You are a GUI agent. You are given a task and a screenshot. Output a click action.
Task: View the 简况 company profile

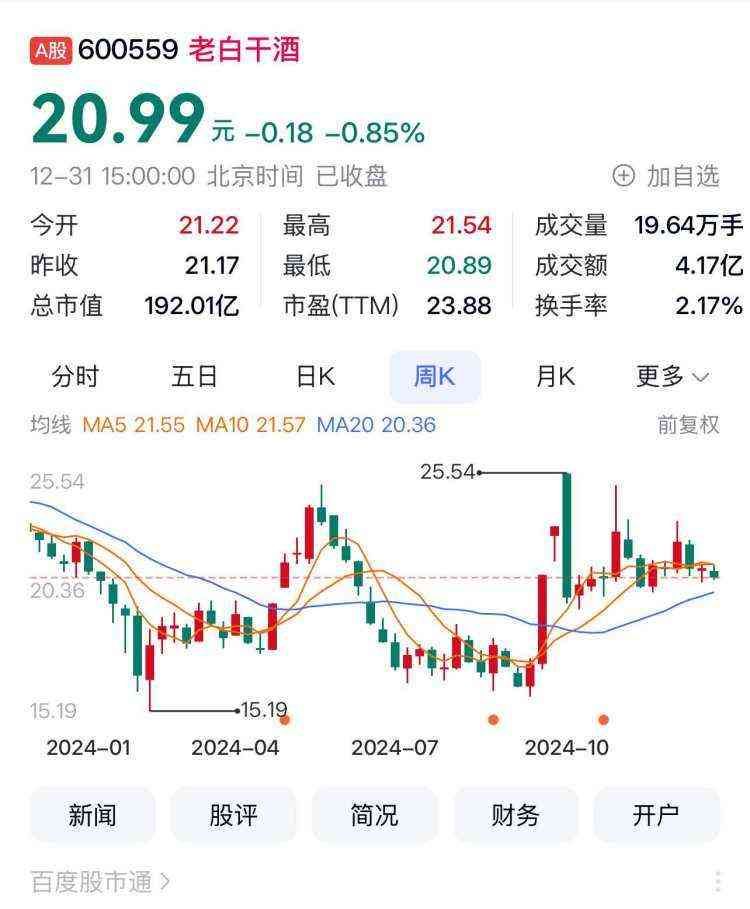(x=374, y=815)
